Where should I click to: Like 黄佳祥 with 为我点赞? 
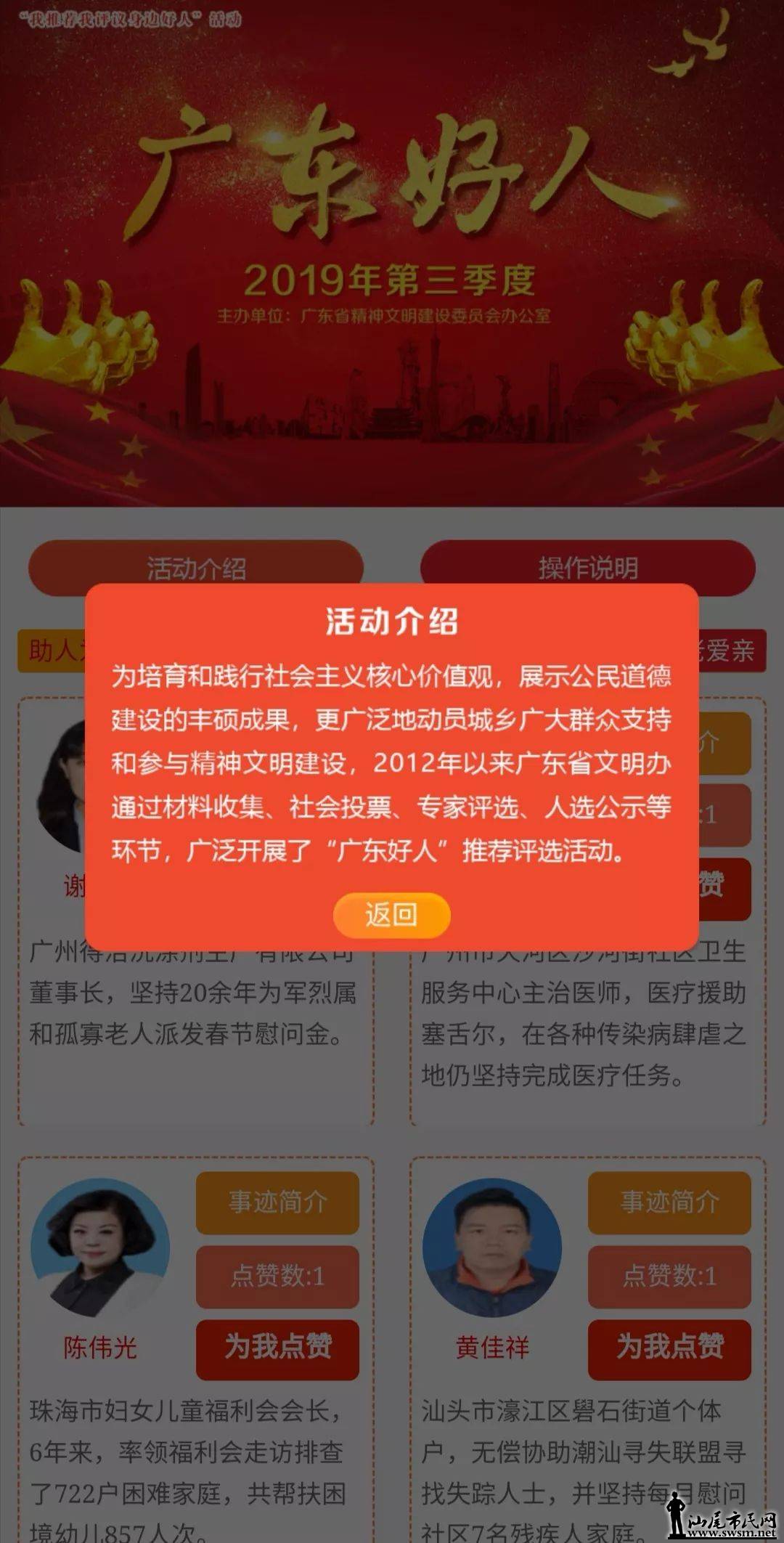[669, 1348]
